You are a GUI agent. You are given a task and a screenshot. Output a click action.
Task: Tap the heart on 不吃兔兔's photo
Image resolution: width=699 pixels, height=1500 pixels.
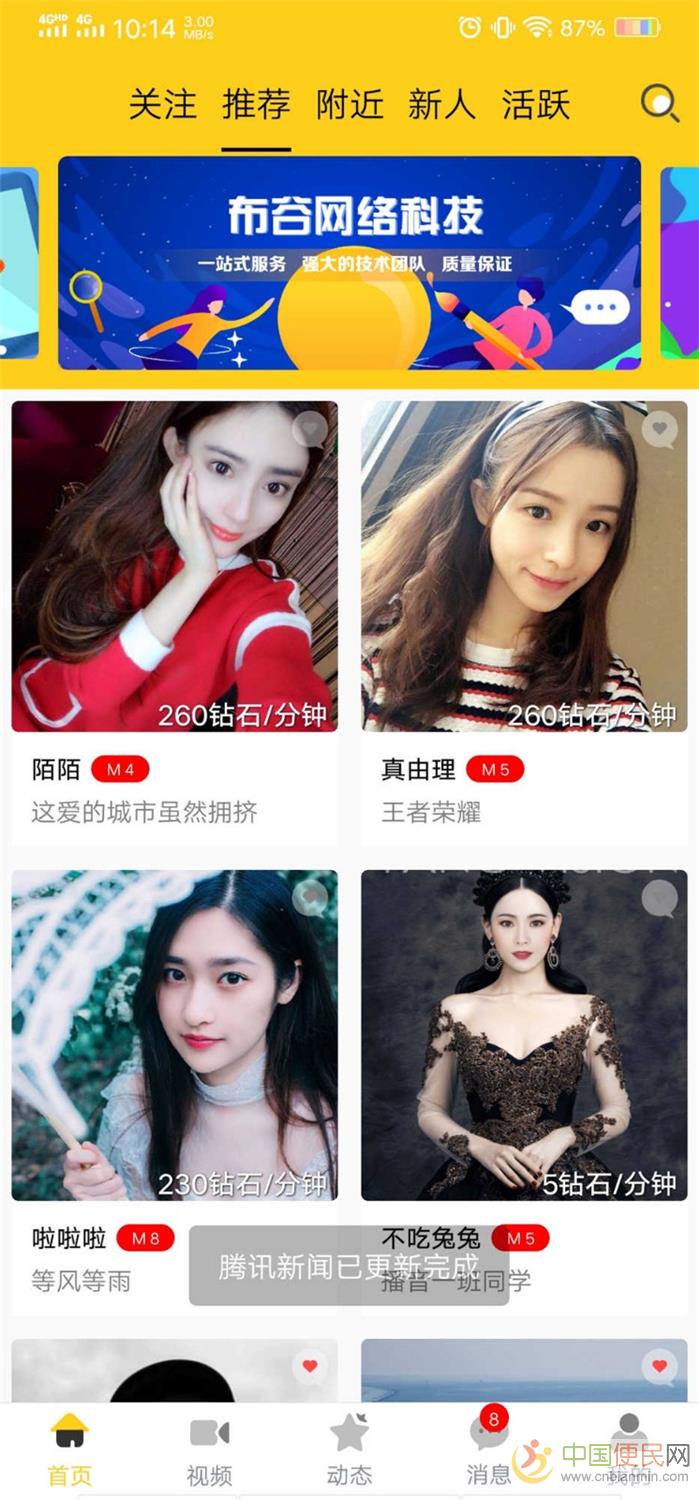point(659,898)
